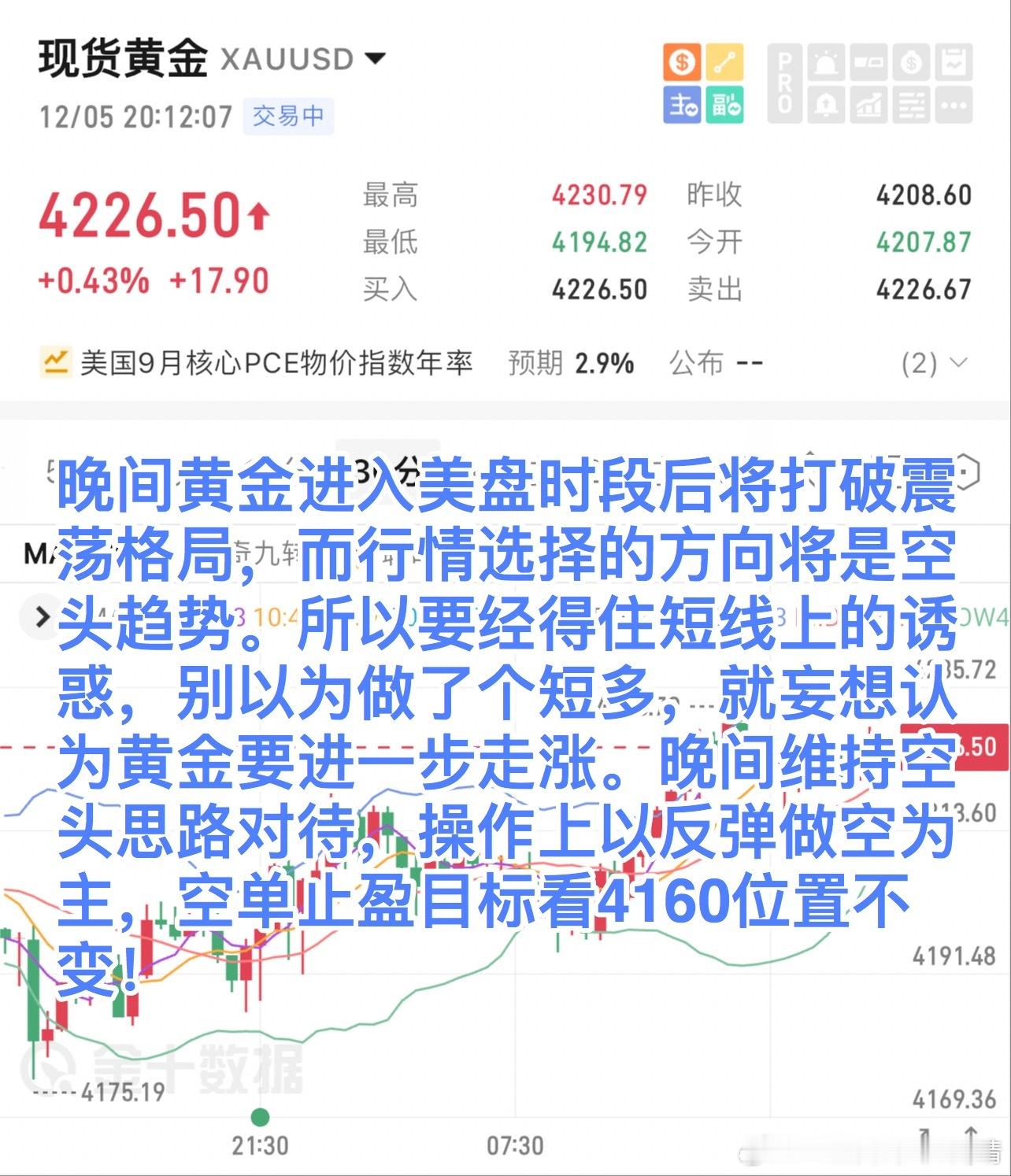The height and width of the screenshot is (1176, 1011).
Task: Expand the PCE data event details chevron
Action: pos(958,364)
